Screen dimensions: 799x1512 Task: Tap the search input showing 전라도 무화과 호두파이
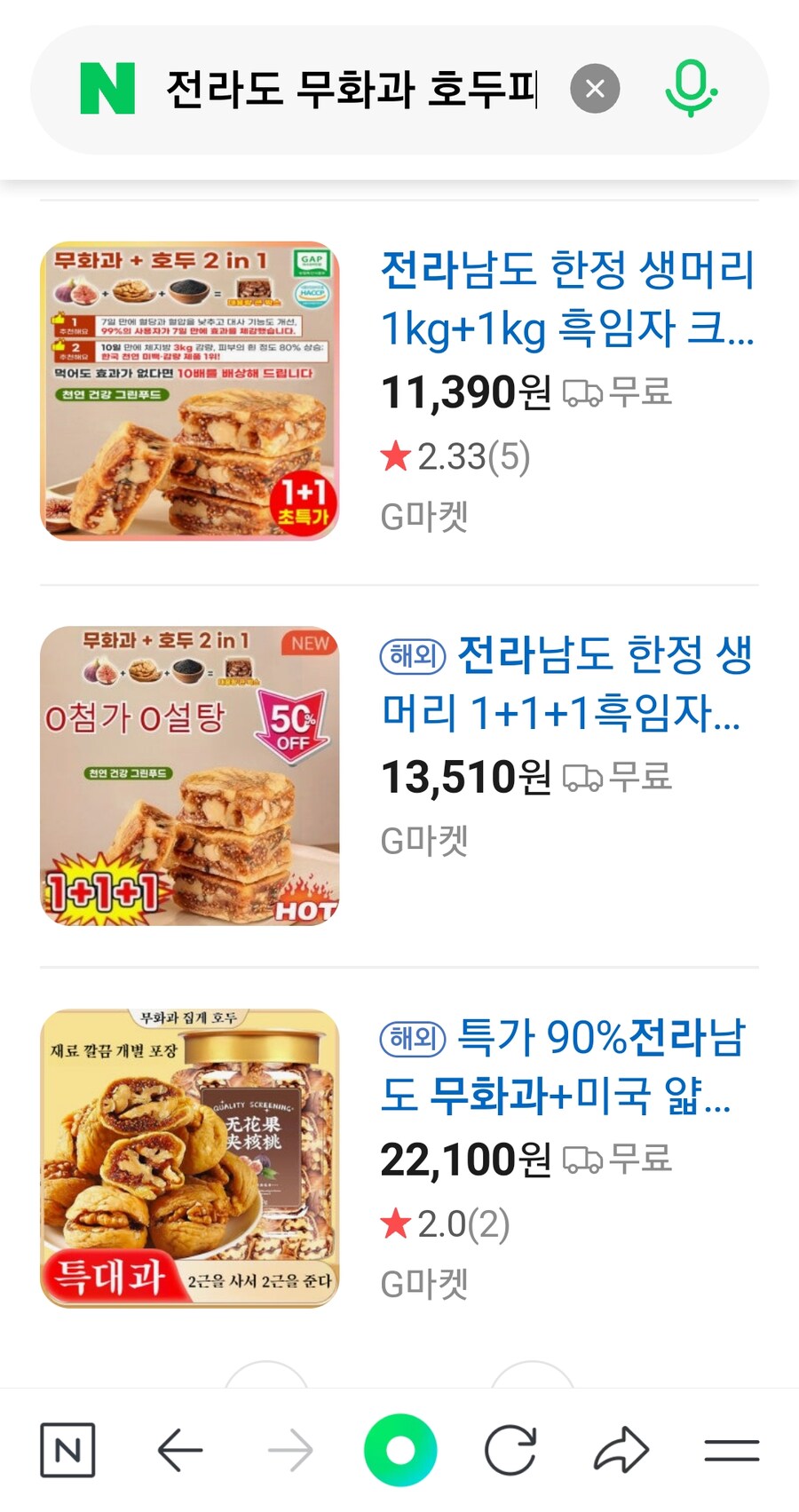coord(355,86)
